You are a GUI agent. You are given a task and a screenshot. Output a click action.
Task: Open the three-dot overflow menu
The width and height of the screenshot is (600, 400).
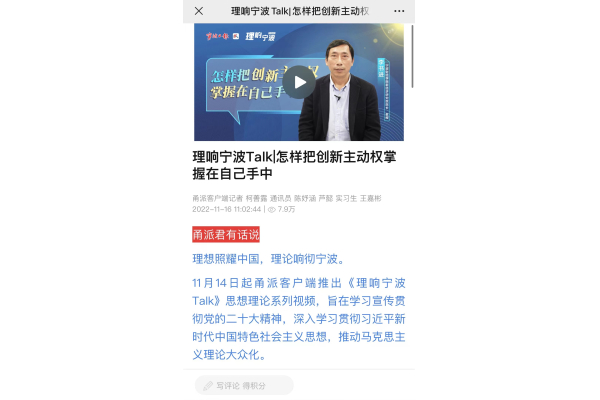[x=399, y=11]
